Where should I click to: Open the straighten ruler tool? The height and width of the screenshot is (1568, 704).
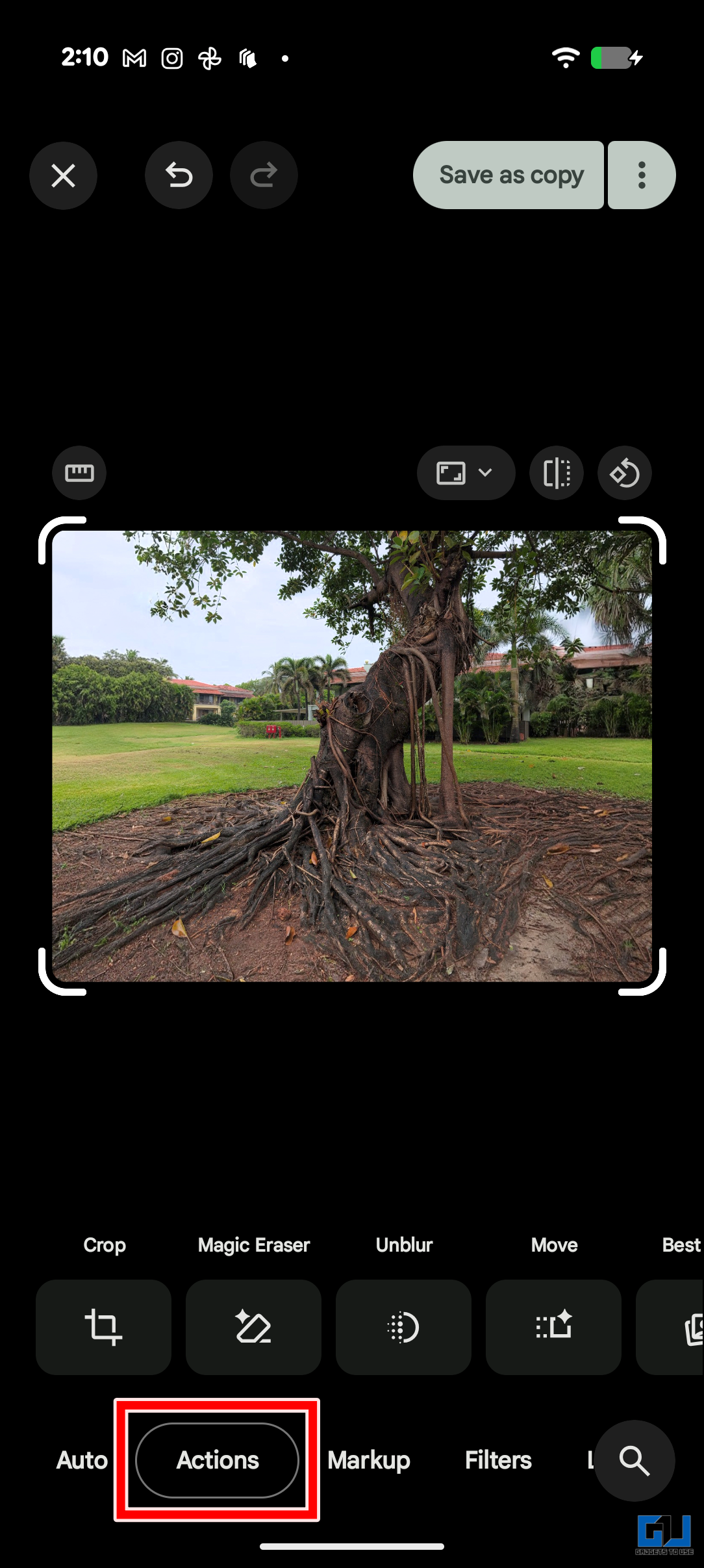79,473
